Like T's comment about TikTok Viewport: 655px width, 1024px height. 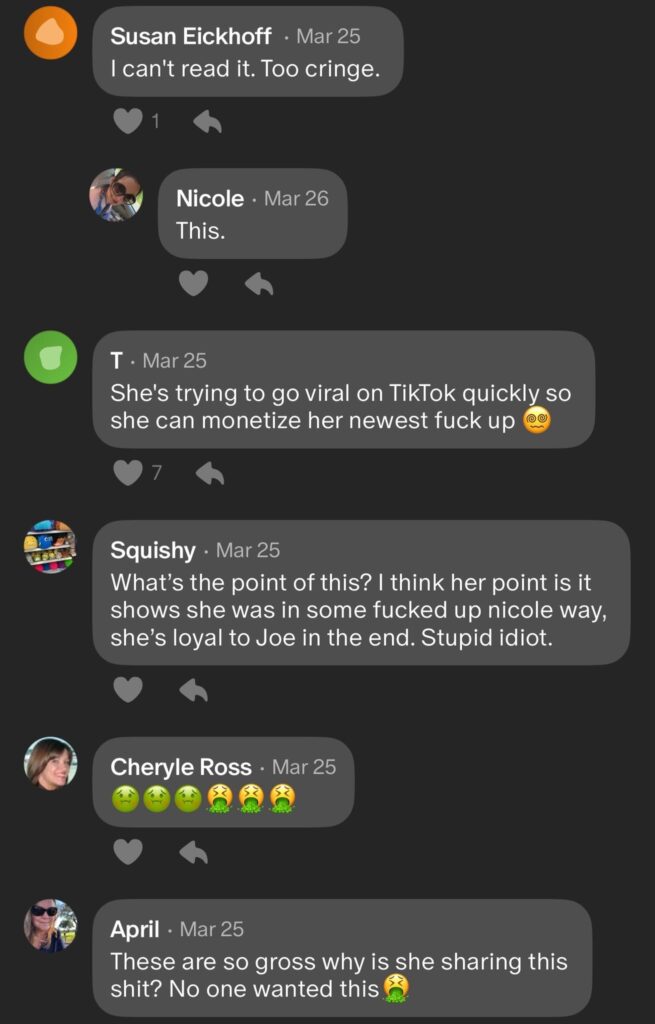(127, 473)
